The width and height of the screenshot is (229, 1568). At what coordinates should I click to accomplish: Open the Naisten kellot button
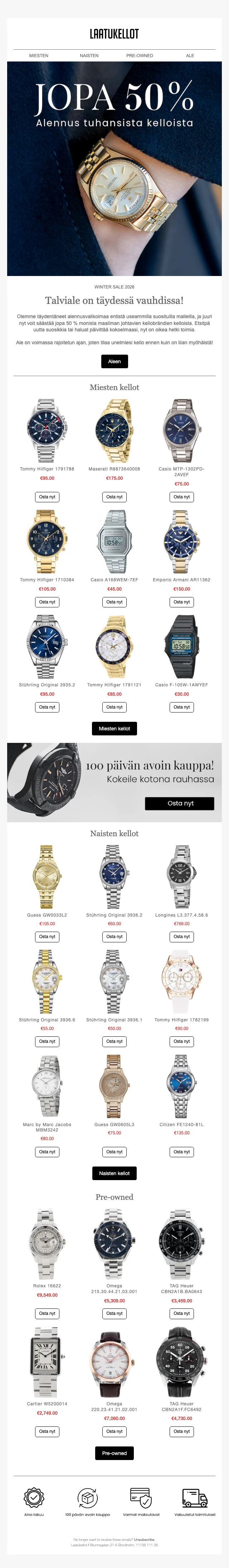pyautogui.click(x=114, y=1173)
